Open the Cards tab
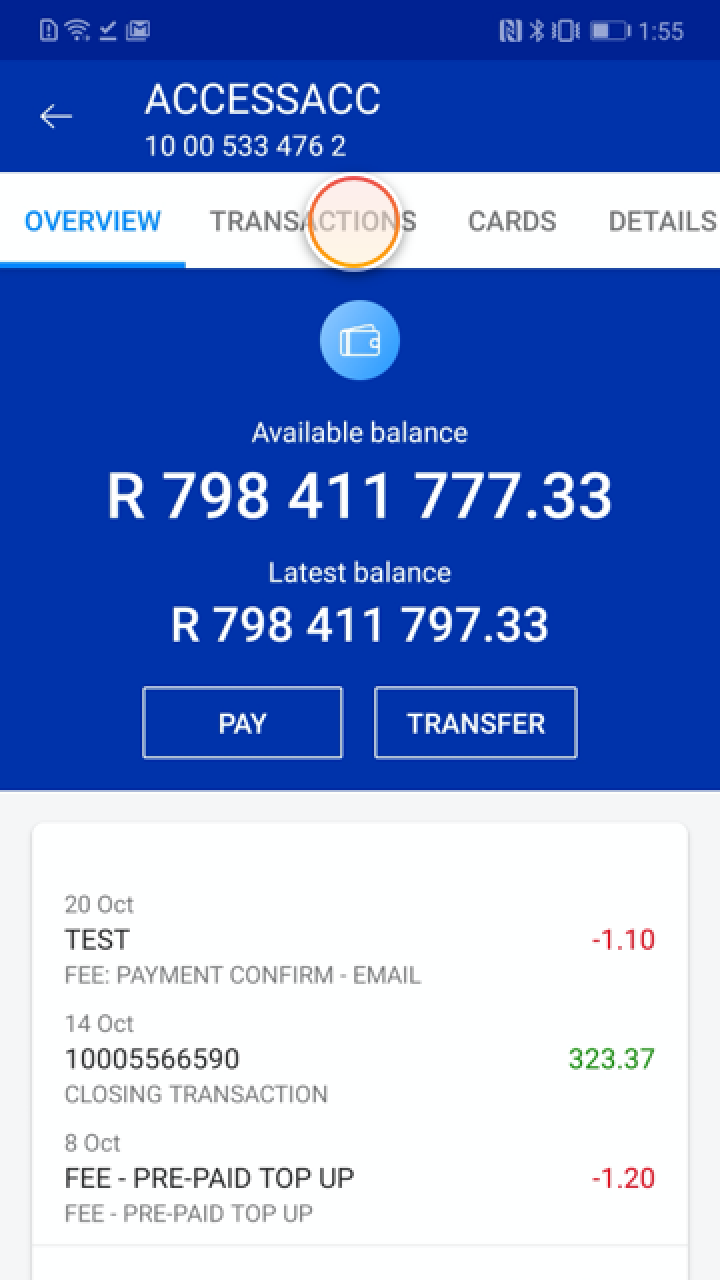The width and height of the screenshot is (720, 1280). [512, 221]
